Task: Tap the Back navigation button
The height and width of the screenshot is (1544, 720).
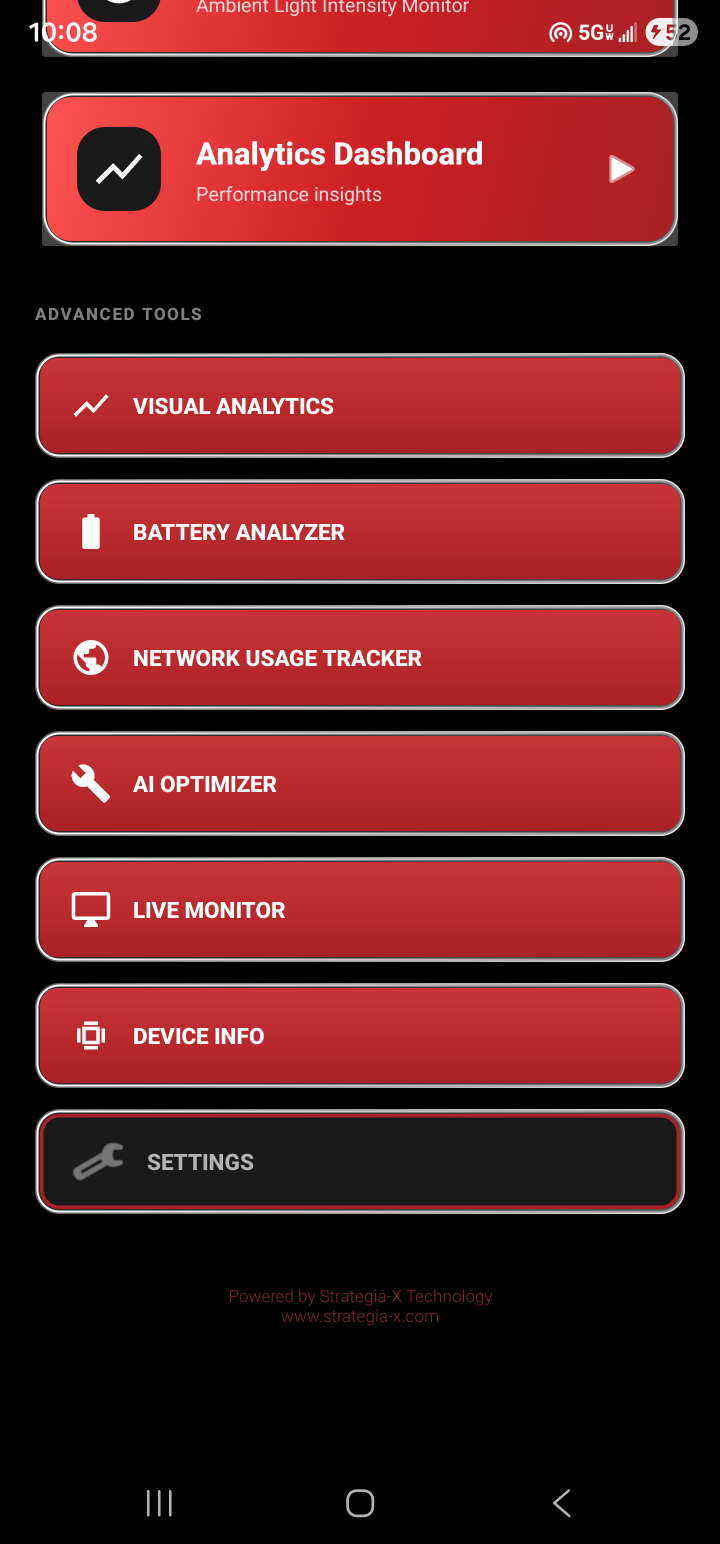Action: tap(561, 1502)
